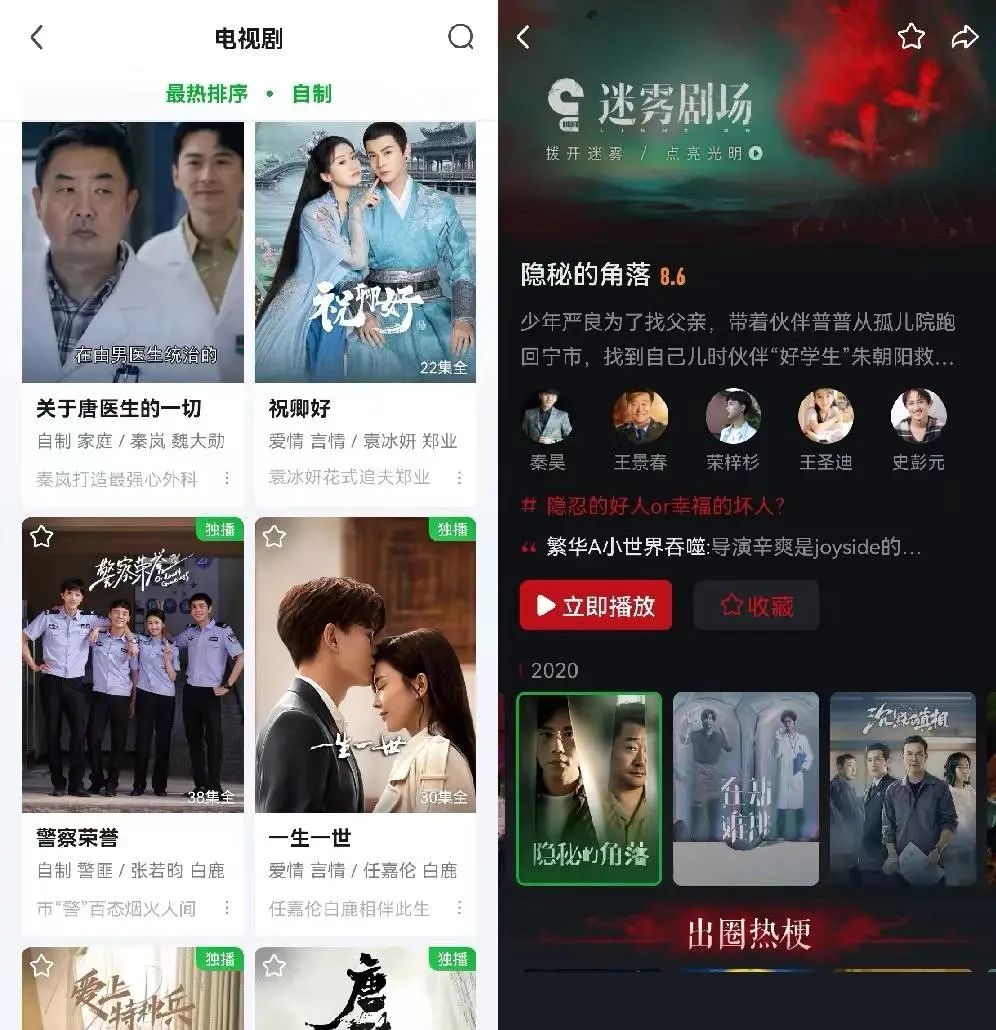The width and height of the screenshot is (996, 1030).
Task: Open more options for 警察荣誉
Action: pos(227,908)
